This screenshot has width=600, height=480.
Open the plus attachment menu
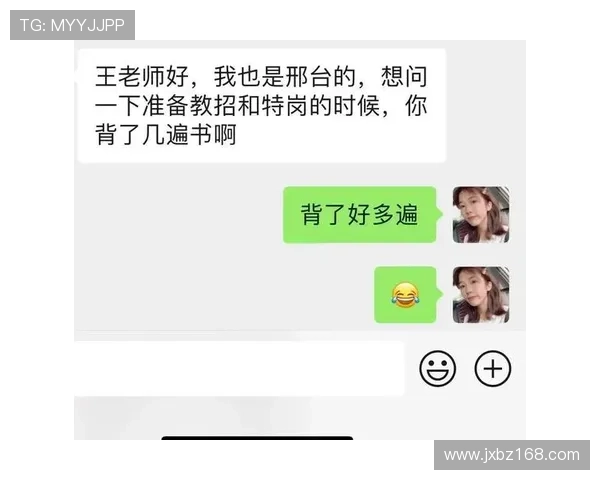pyautogui.click(x=492, y=369)
